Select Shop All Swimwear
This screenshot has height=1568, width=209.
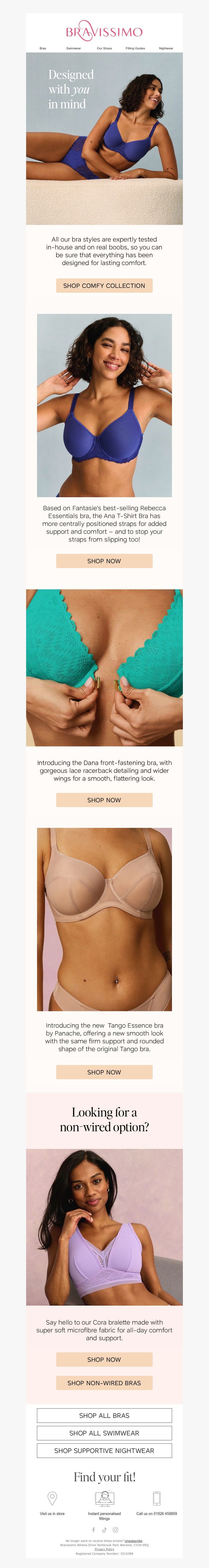coord(104,1433)
